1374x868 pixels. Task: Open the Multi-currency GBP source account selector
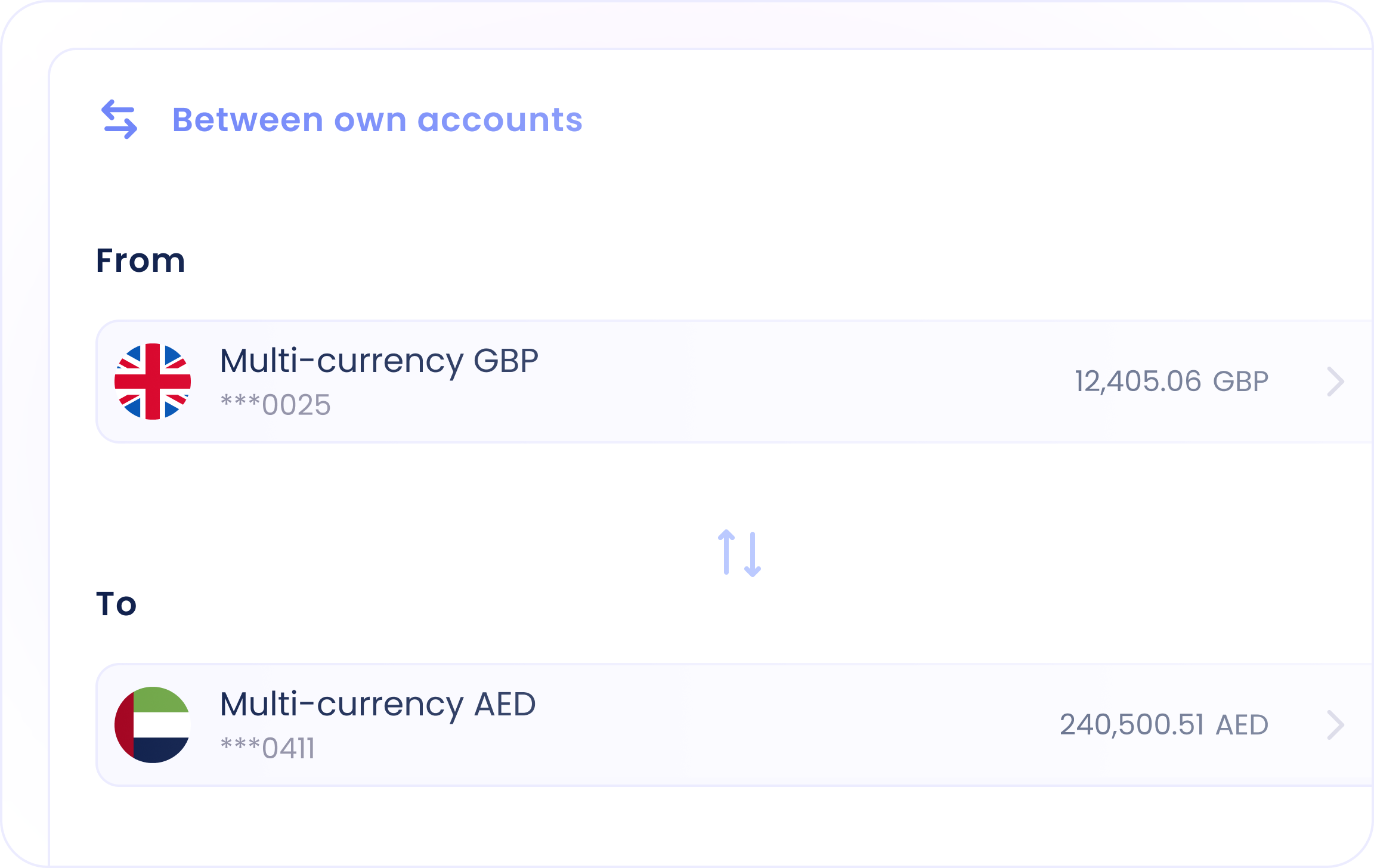[735, 382]
